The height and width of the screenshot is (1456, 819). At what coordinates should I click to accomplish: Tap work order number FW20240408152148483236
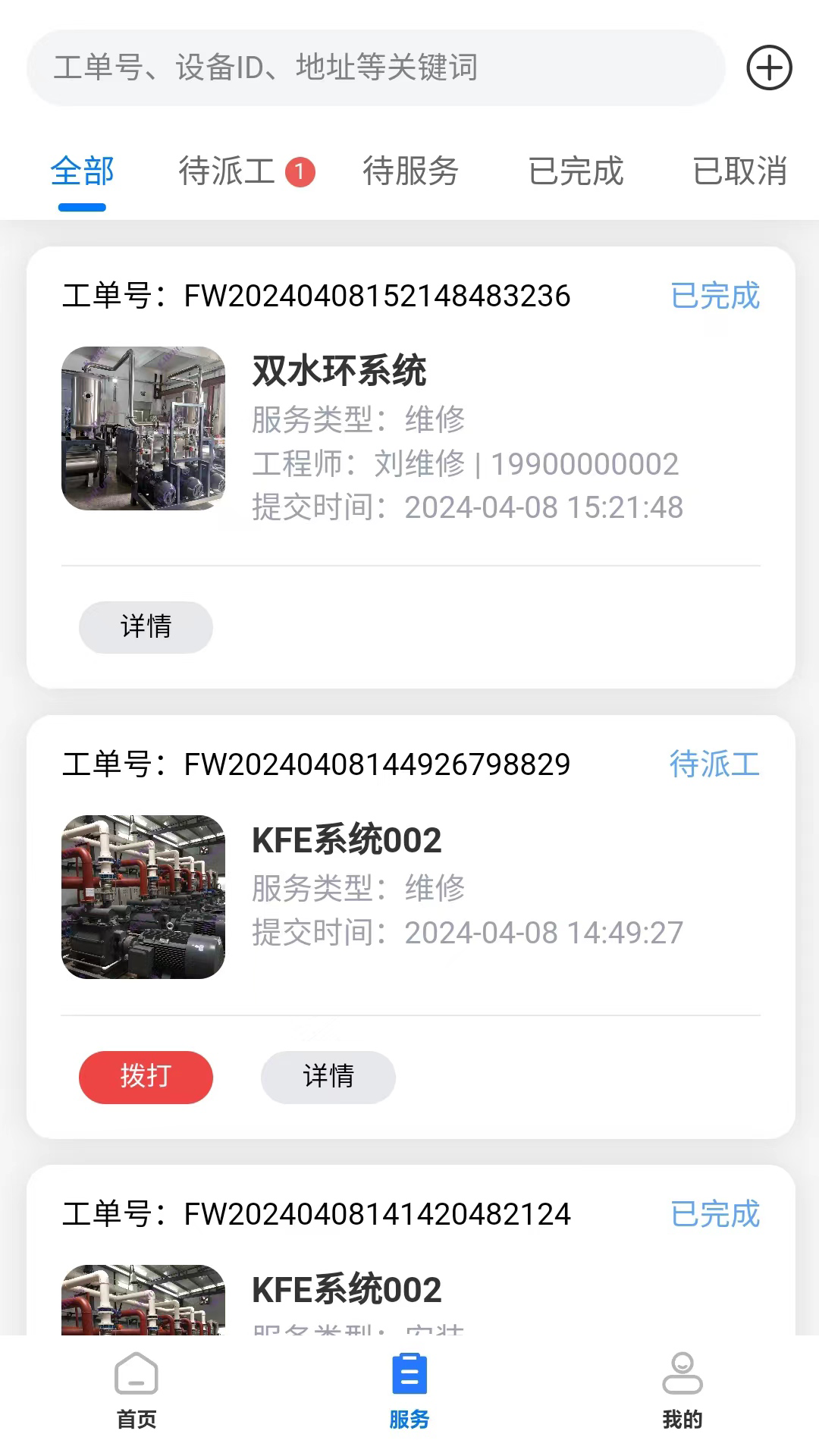(x=377, y=297)
